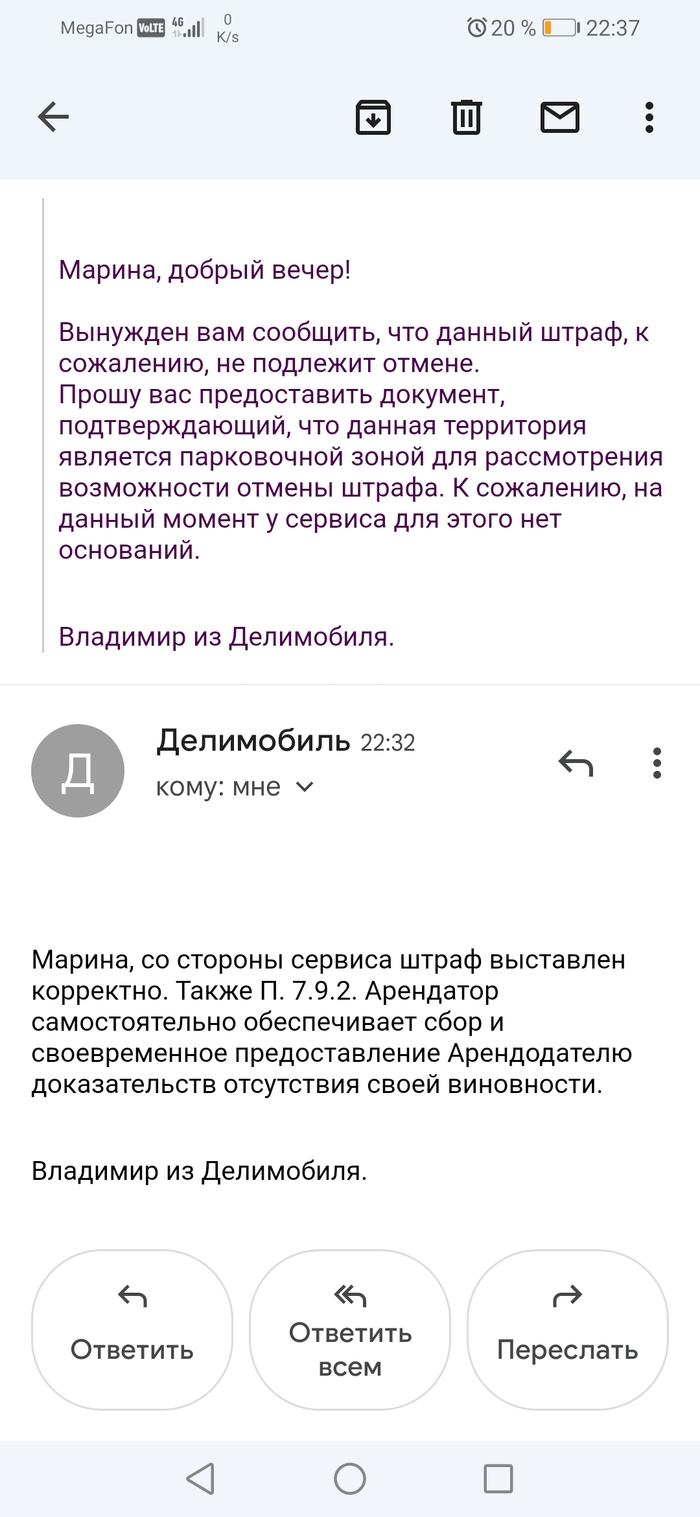The height and width of the screenshot is (1517, 700).
Task: Delete this email thread
Action: click(466, 118)
